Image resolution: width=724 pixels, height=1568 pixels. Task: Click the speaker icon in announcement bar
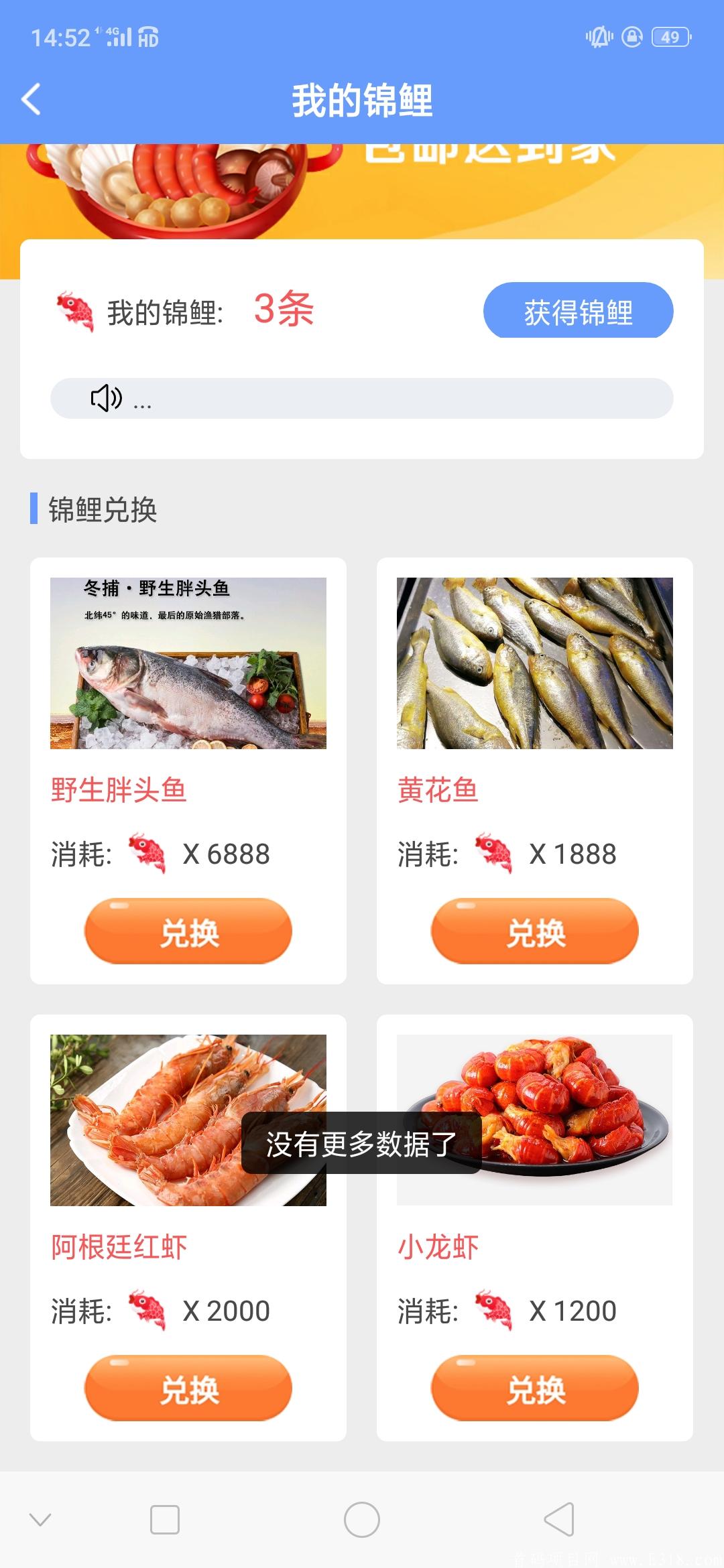[107, 399]
